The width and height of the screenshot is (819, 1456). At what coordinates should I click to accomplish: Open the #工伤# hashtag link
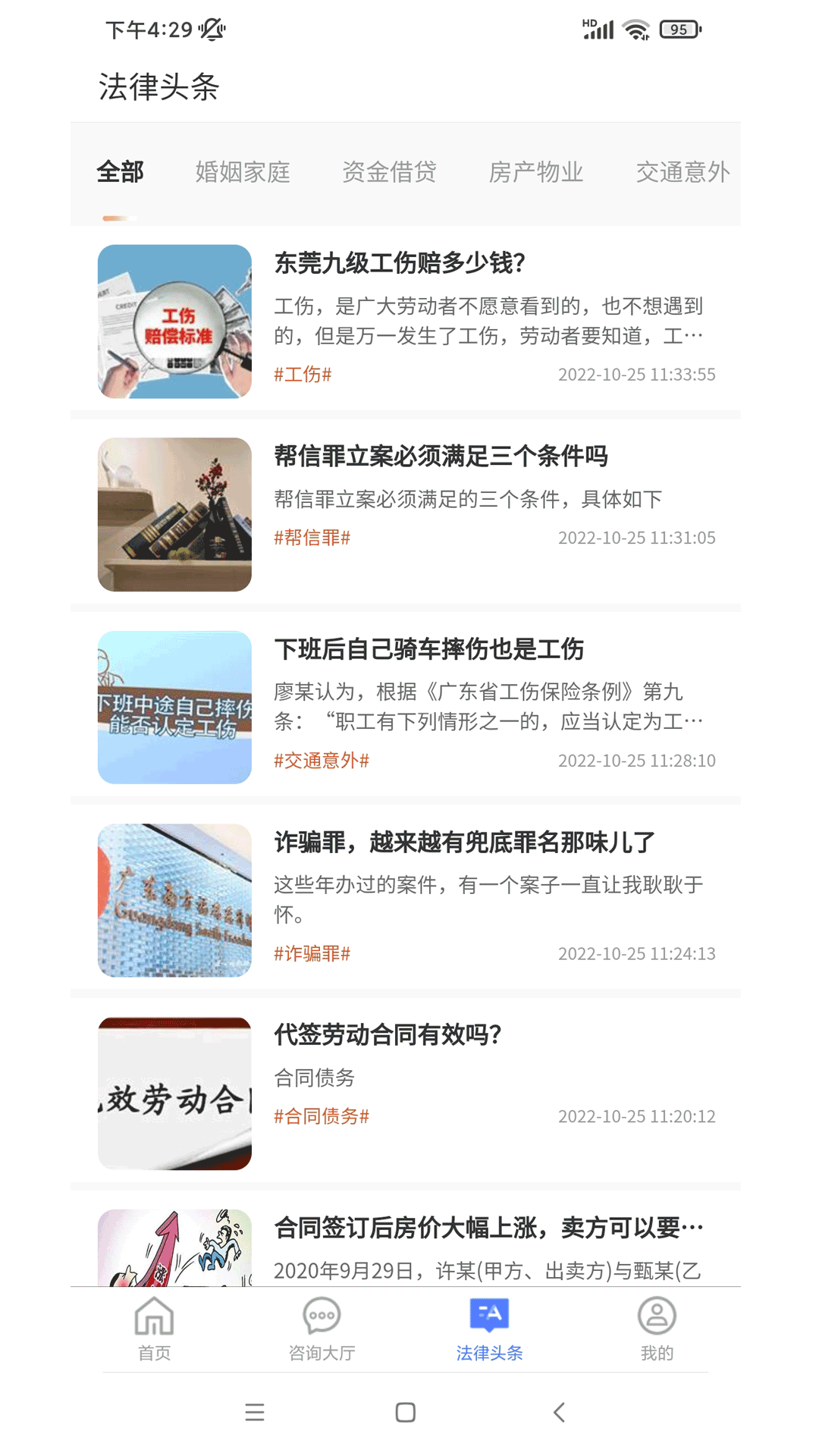coord(303,374)
